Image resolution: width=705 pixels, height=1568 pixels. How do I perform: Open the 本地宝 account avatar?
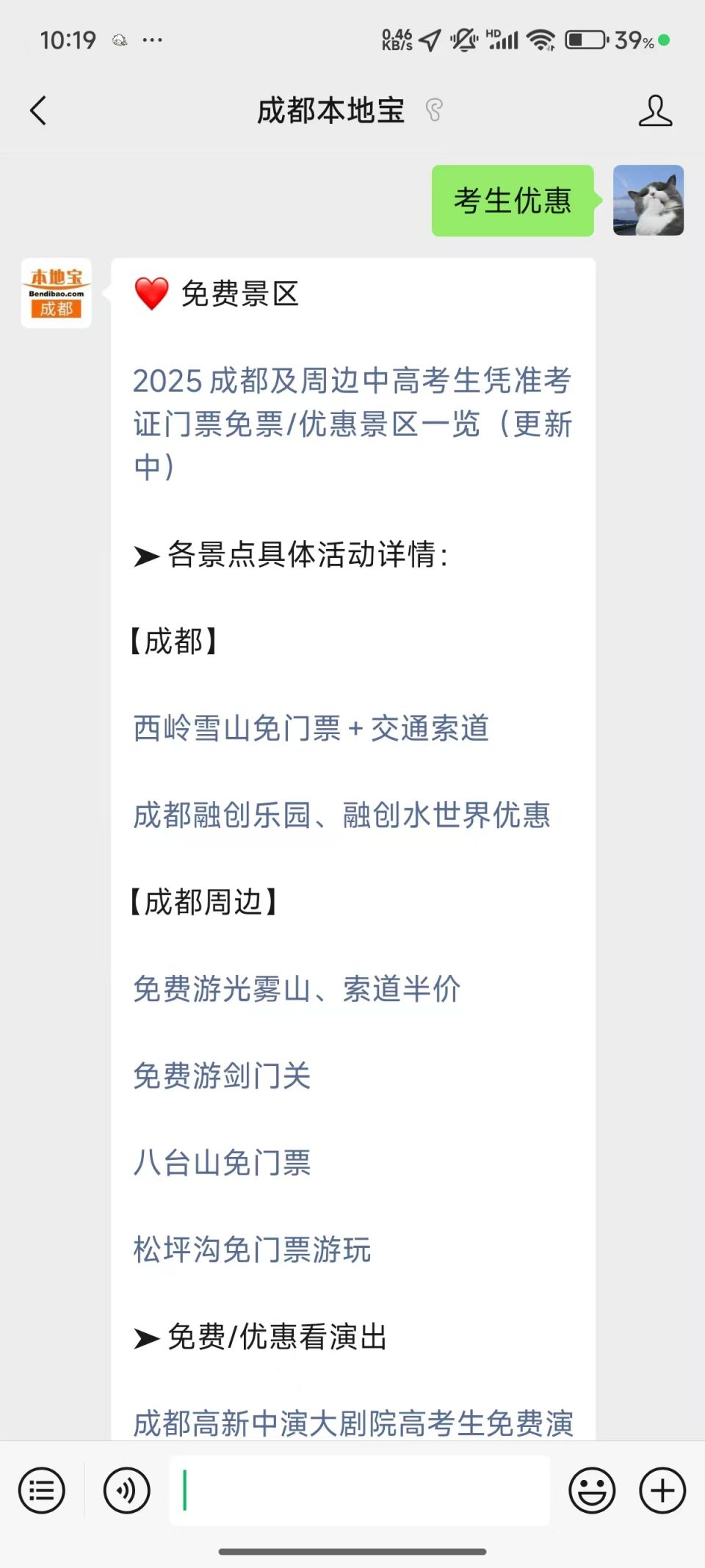[57, 293]
